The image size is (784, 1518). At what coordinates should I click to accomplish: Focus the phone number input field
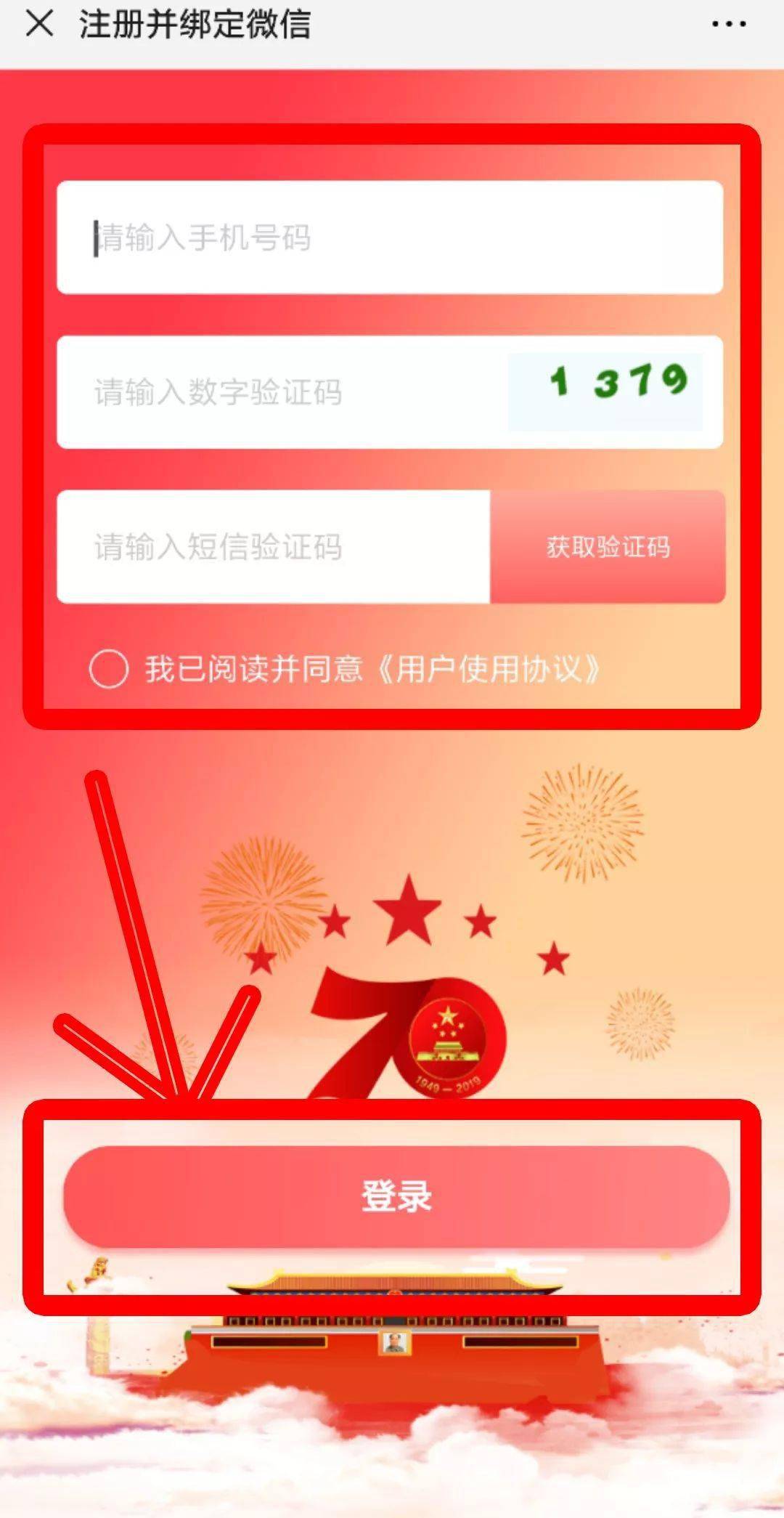(x=389, y=238)
